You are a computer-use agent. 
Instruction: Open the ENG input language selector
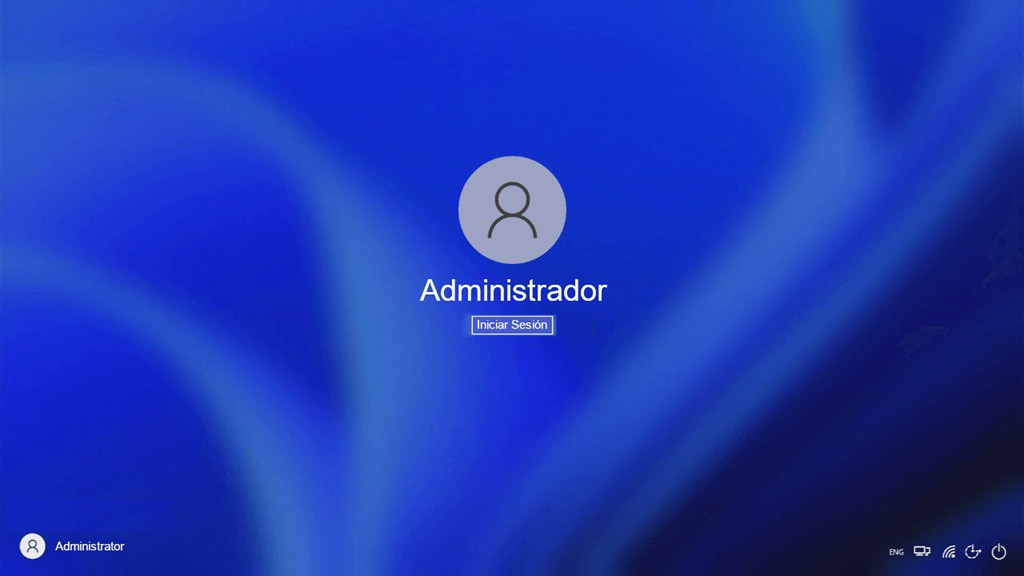coord(896,552)
